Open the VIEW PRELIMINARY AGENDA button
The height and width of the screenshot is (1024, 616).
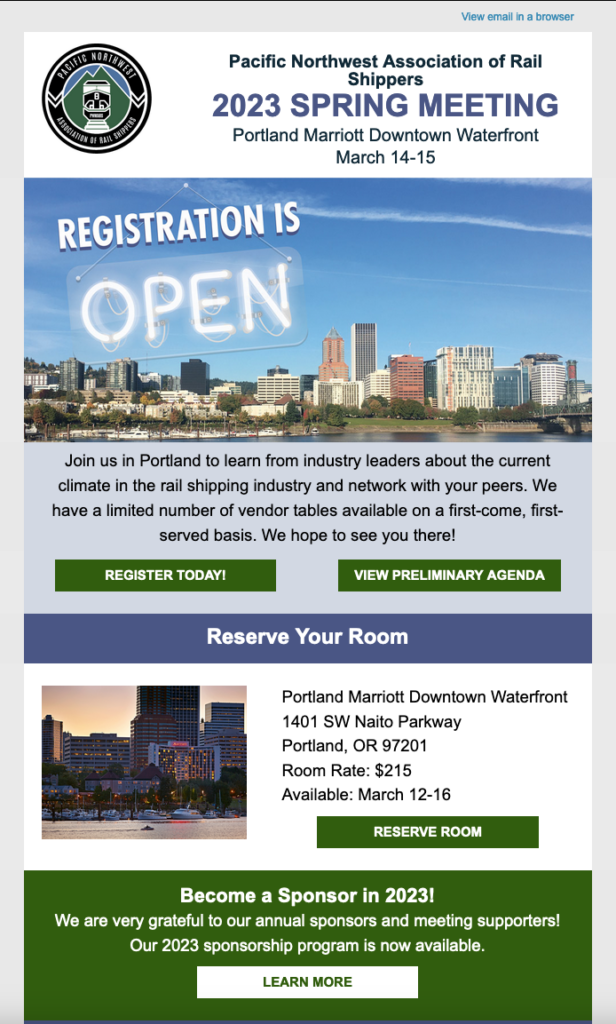(x=449, y=575)
